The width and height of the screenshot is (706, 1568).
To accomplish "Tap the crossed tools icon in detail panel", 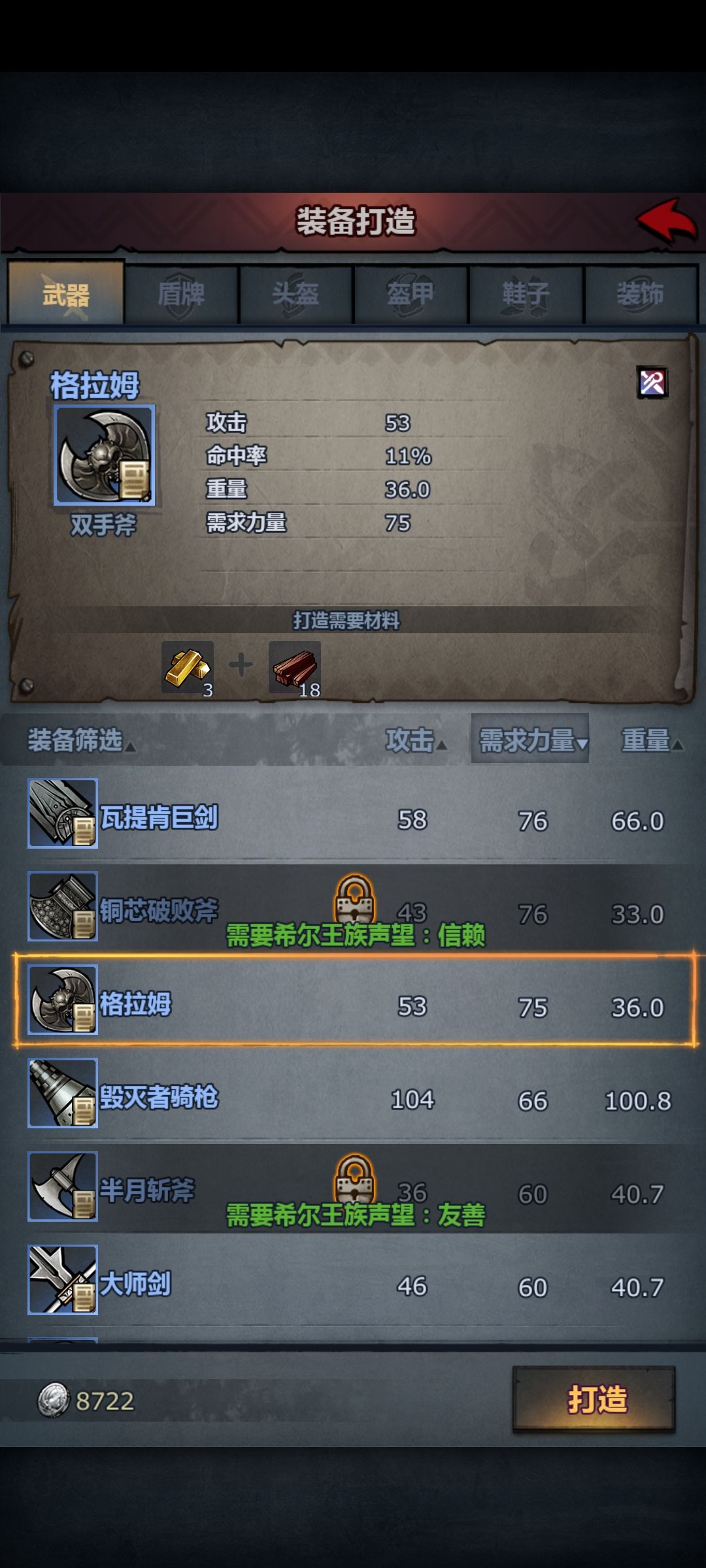I will 652,382.
